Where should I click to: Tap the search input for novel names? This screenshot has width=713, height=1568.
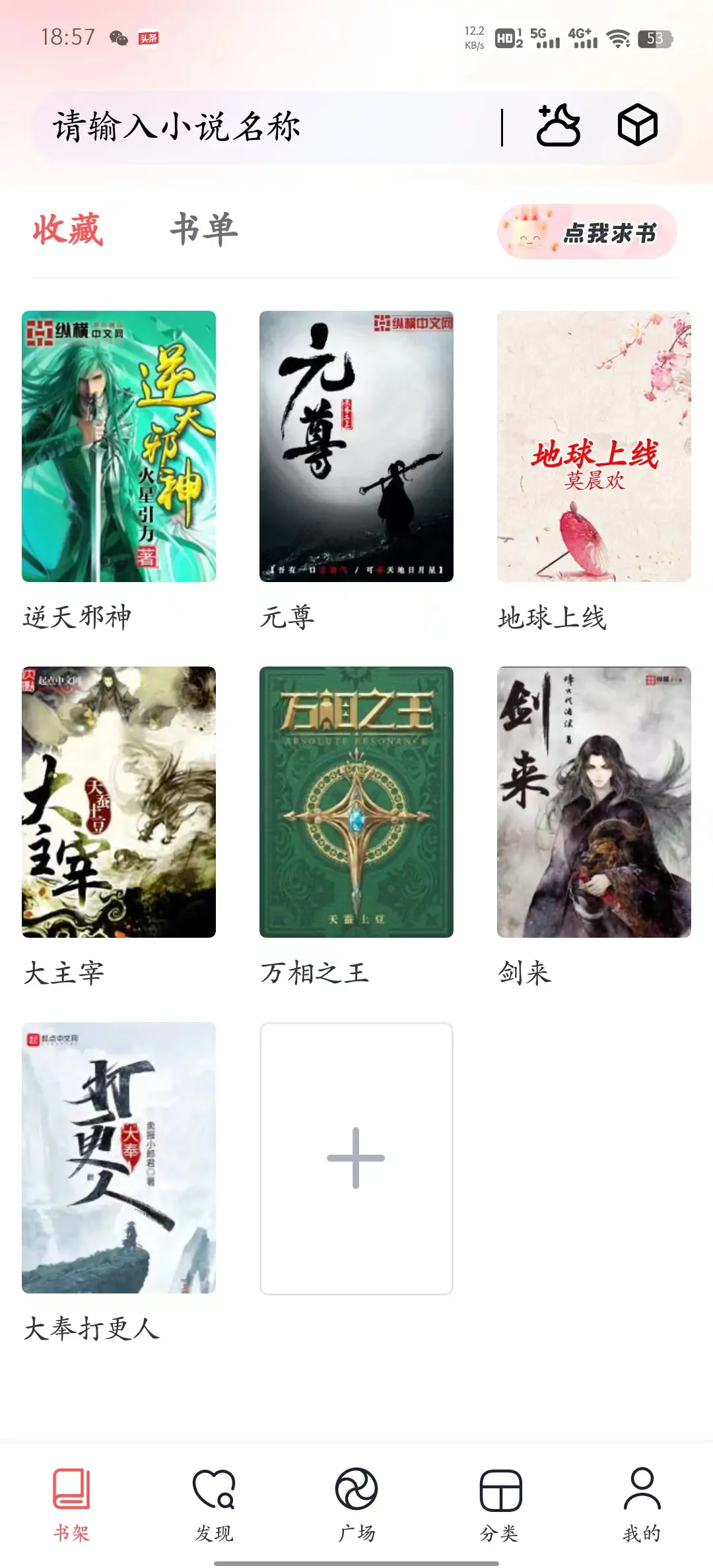pos(231,125)
